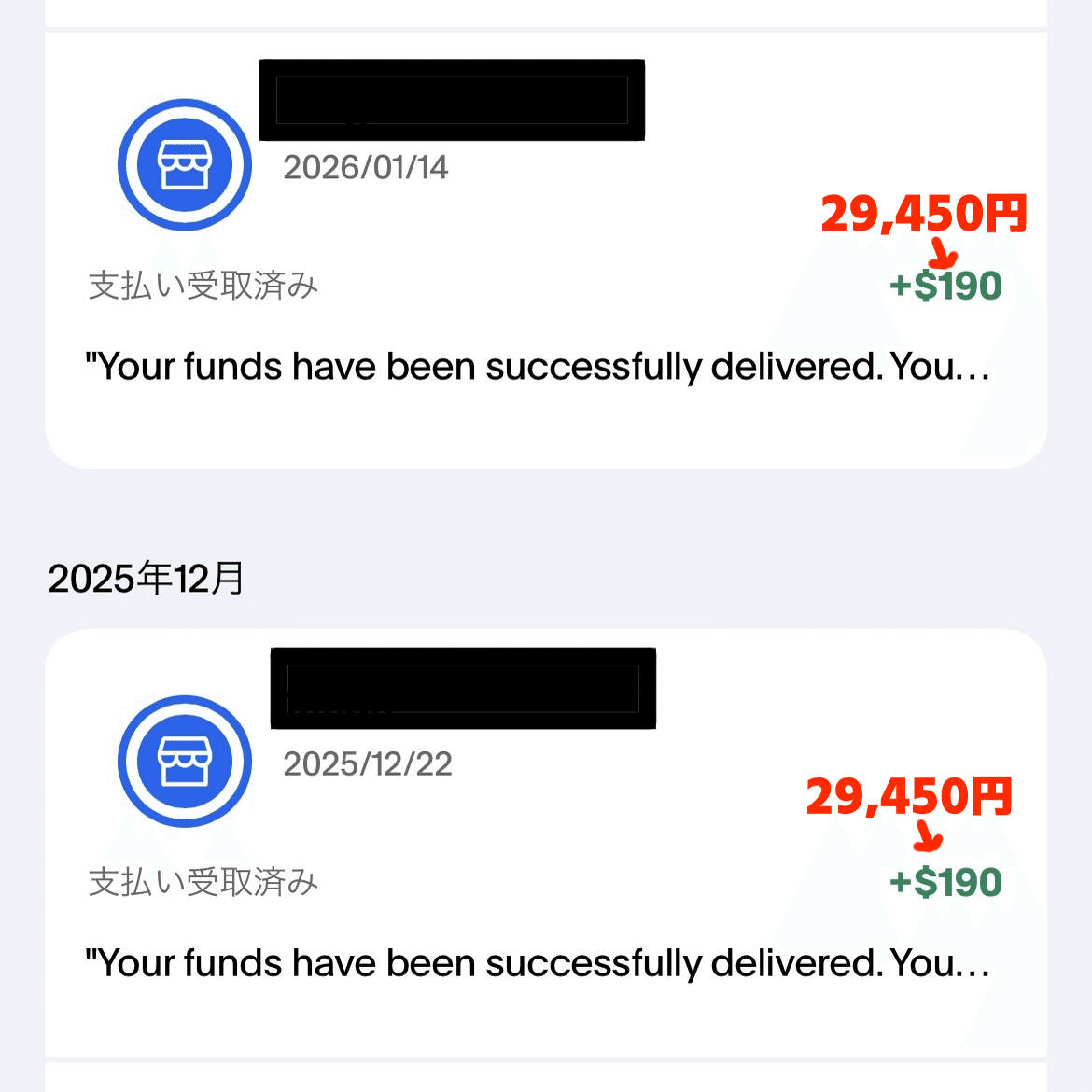Open the payment received on 2025/12/22
The width and height of the screenshot is (1092, 1092).
coord(545,845)
